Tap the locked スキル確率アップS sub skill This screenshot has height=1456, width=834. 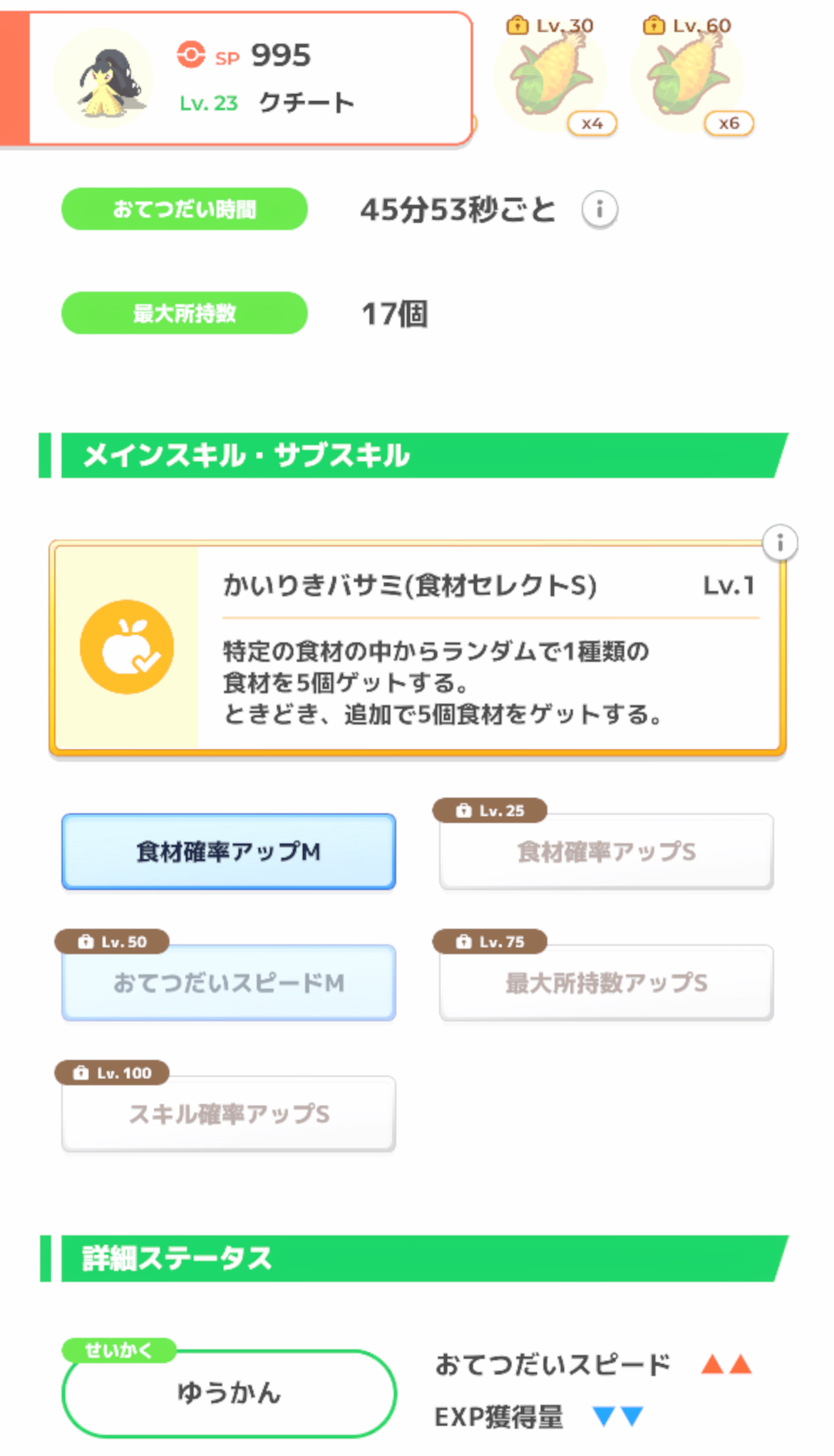pos(229,1114)
